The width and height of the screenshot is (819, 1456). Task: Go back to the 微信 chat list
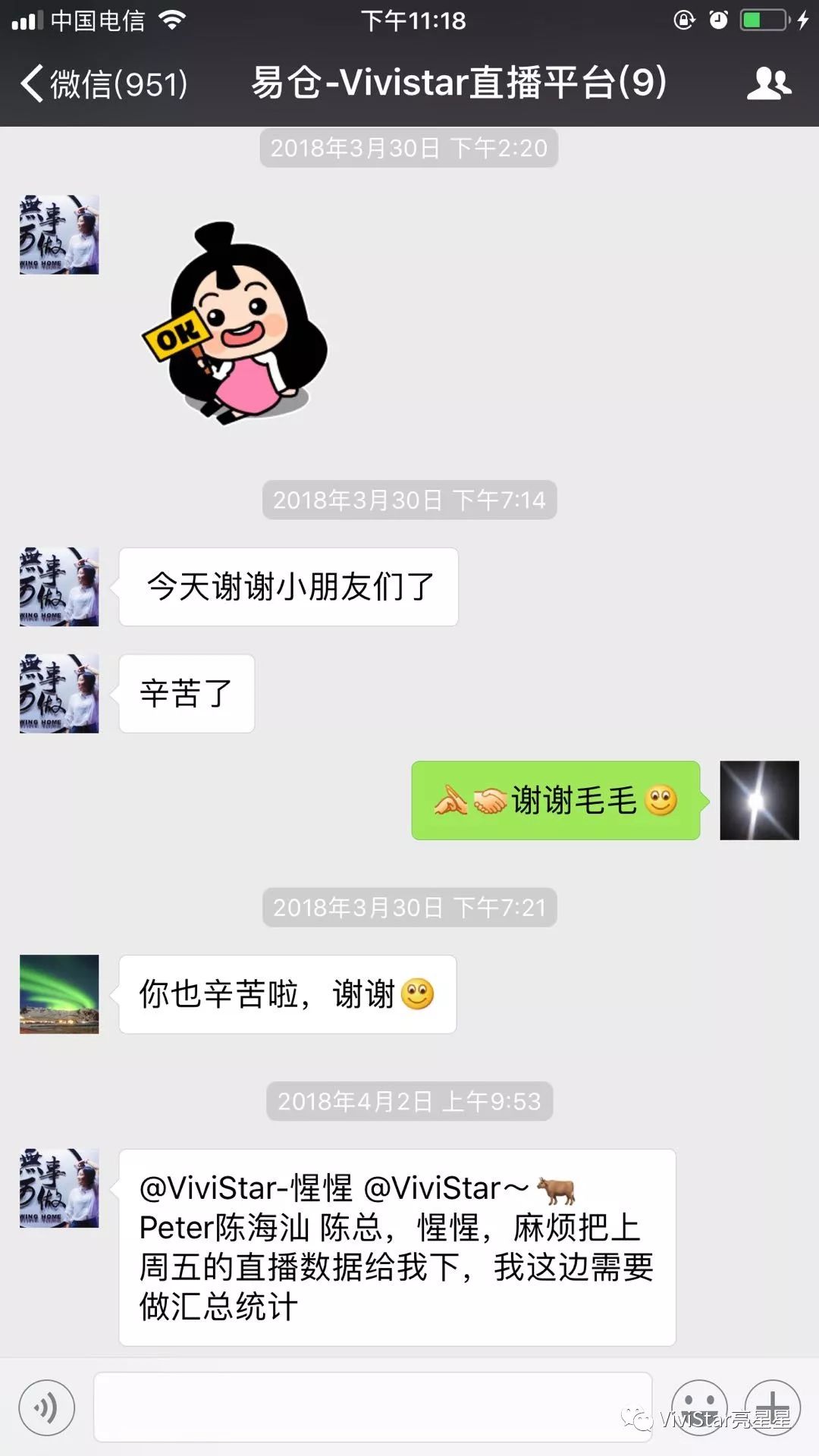pyautogui.click(x=104, y=83)
